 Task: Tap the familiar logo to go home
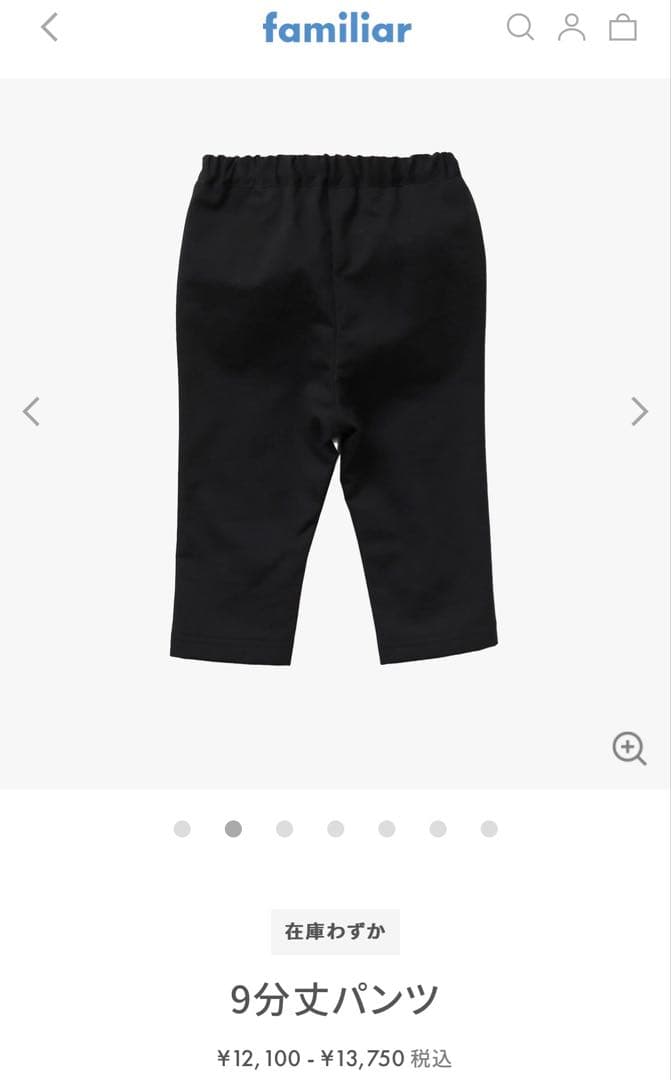click(x=337, y=28)
